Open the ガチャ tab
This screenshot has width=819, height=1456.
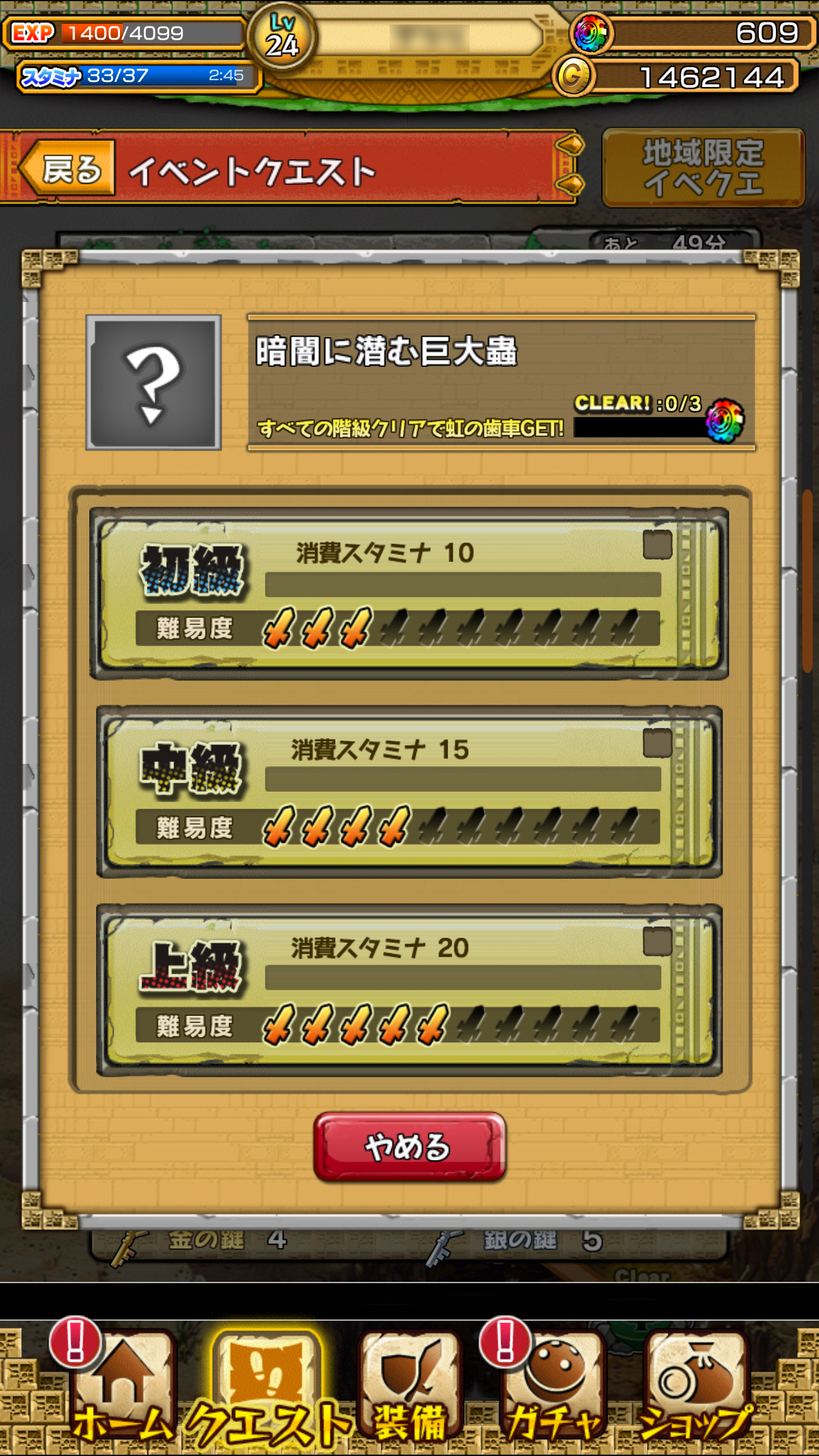click(553, 1388)
